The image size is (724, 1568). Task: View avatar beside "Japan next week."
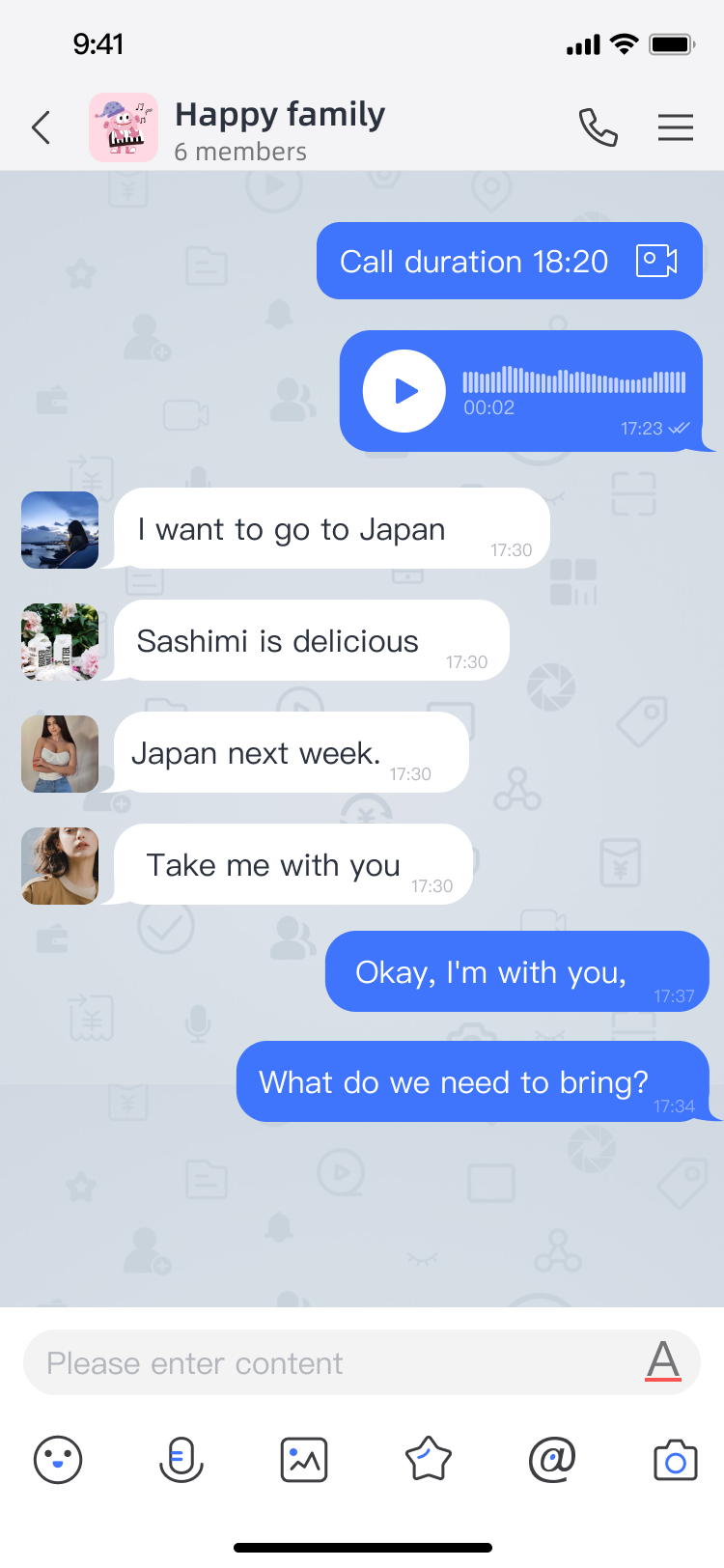coord(60,754)
